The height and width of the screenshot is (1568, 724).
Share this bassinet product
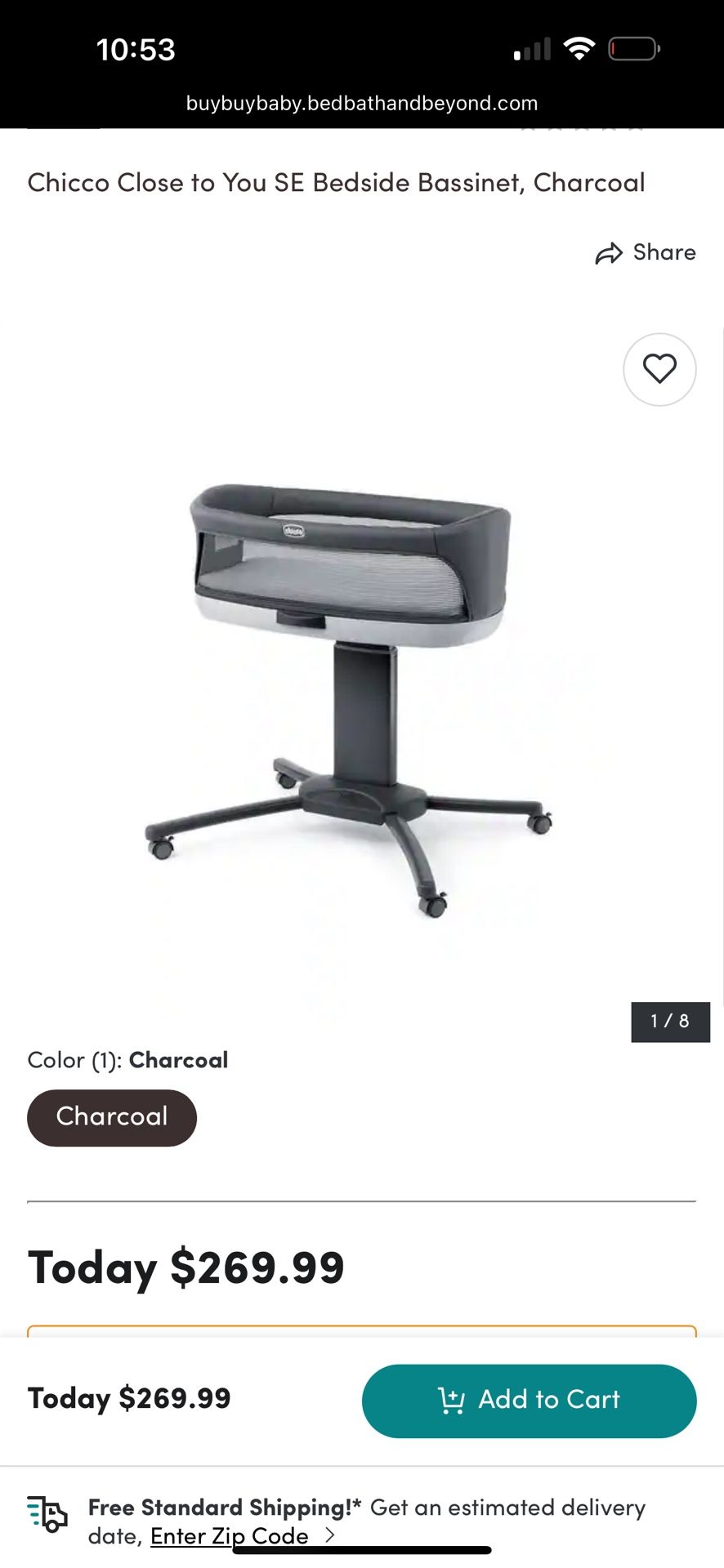(646, 253)
